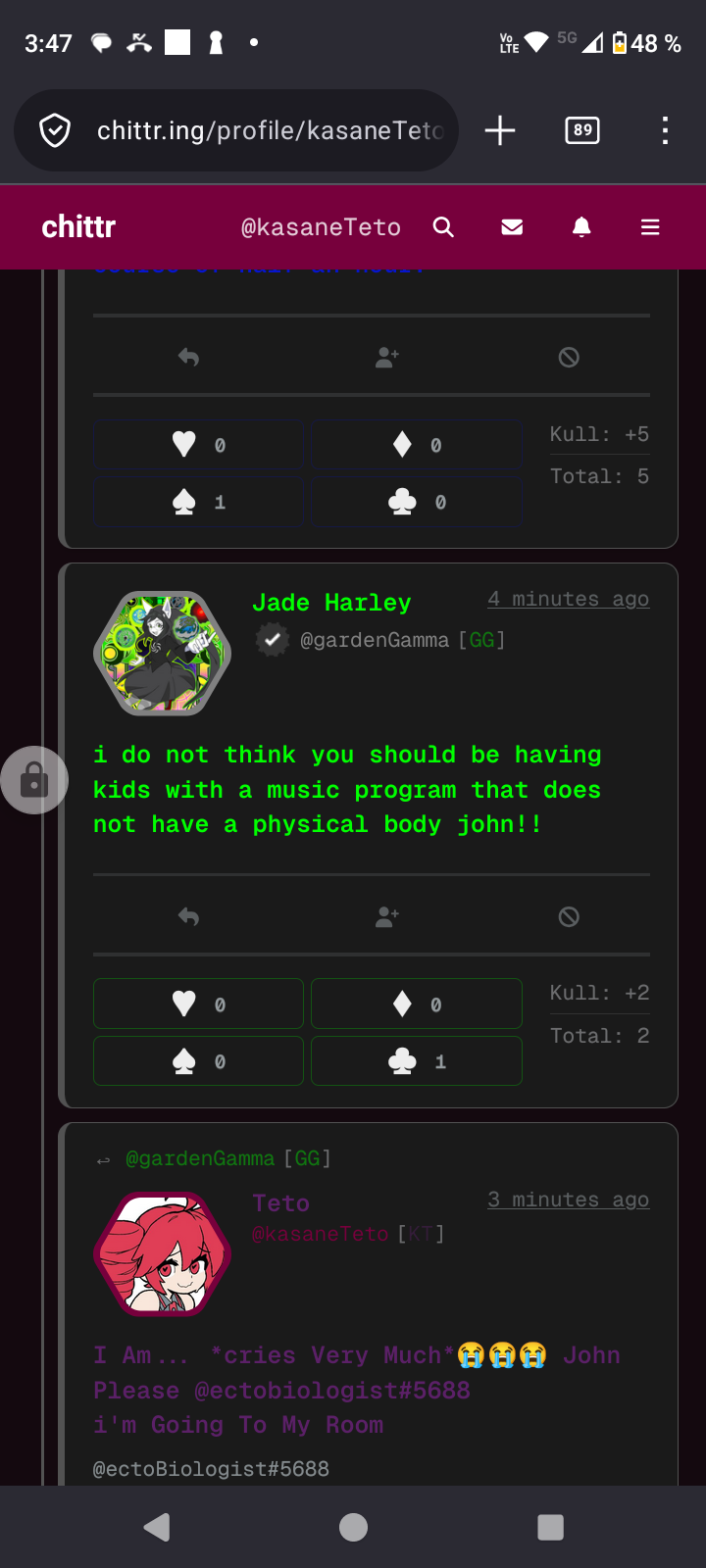Image resolution: width=706 pixels, height=1568 pixels.
Task: Open the messages envelope icon
Action: (512, 227)
